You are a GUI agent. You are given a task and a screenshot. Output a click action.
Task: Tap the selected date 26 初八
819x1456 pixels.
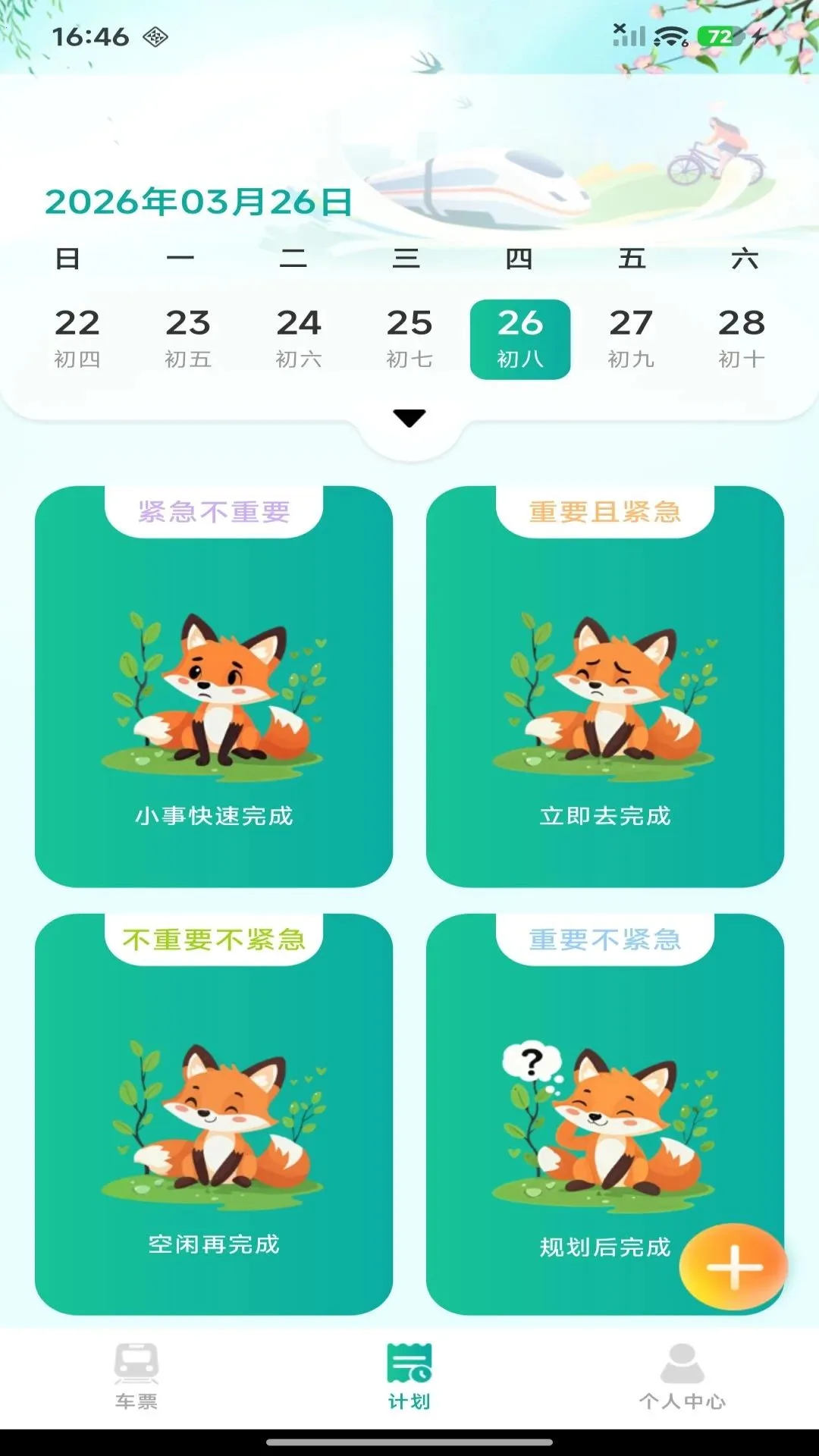click(520, 338)
